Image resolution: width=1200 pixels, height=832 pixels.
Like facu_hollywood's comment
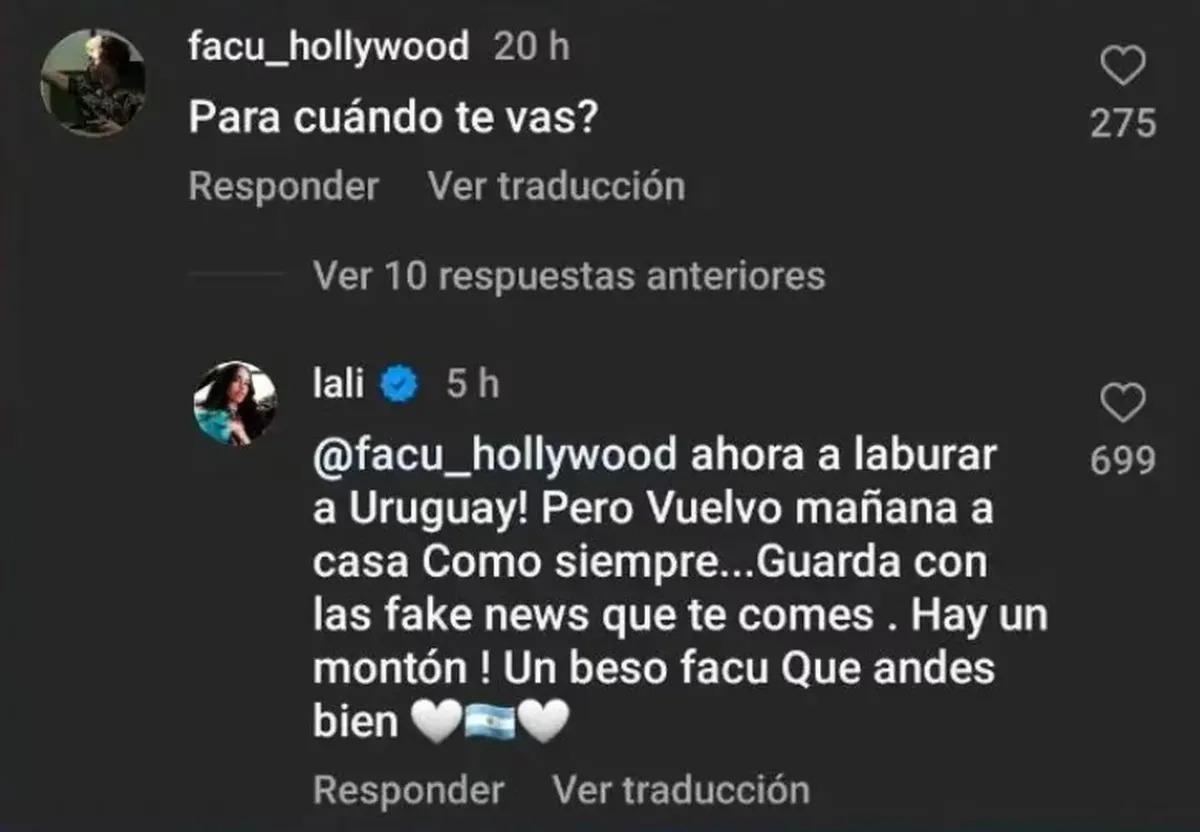pos(1123,67)
